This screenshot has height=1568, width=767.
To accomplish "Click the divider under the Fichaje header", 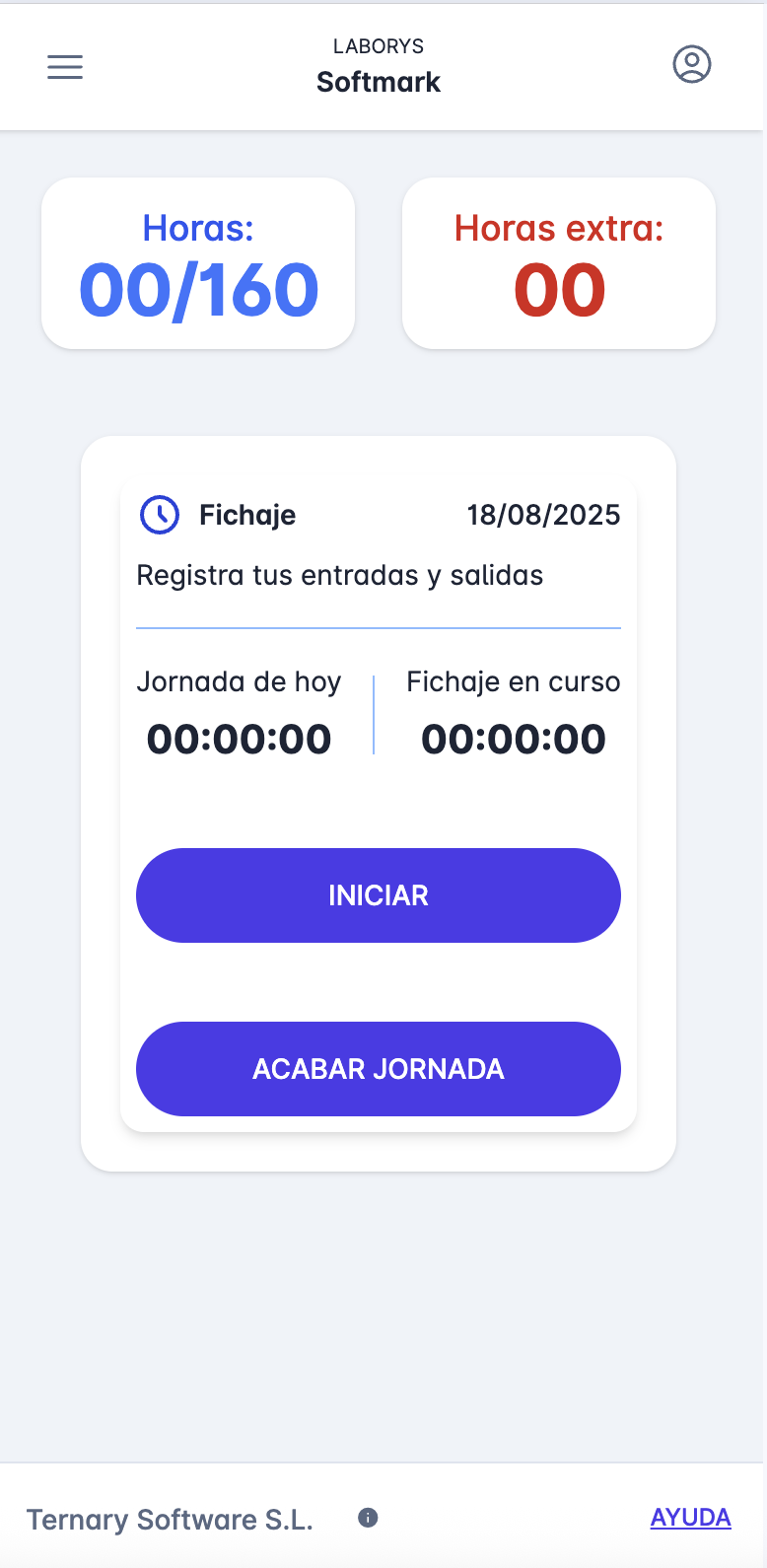I will [x=378, y=625].
